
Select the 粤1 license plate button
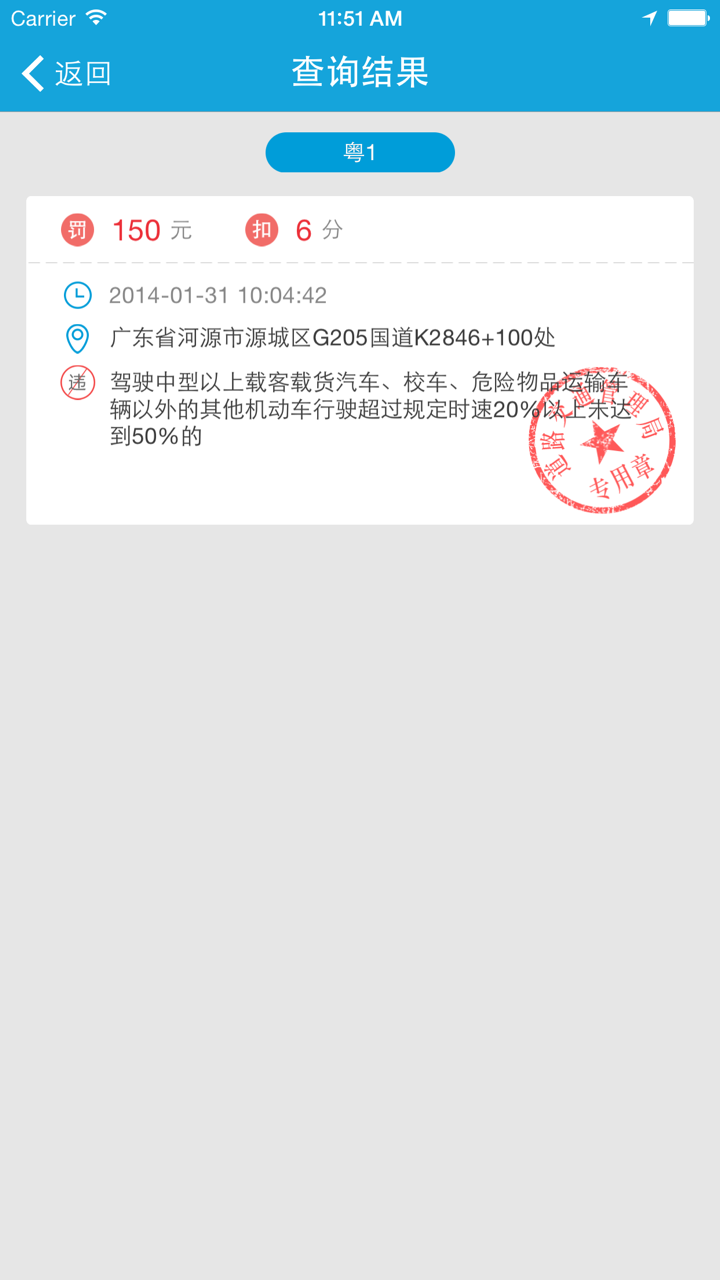(x=360, y=152)
